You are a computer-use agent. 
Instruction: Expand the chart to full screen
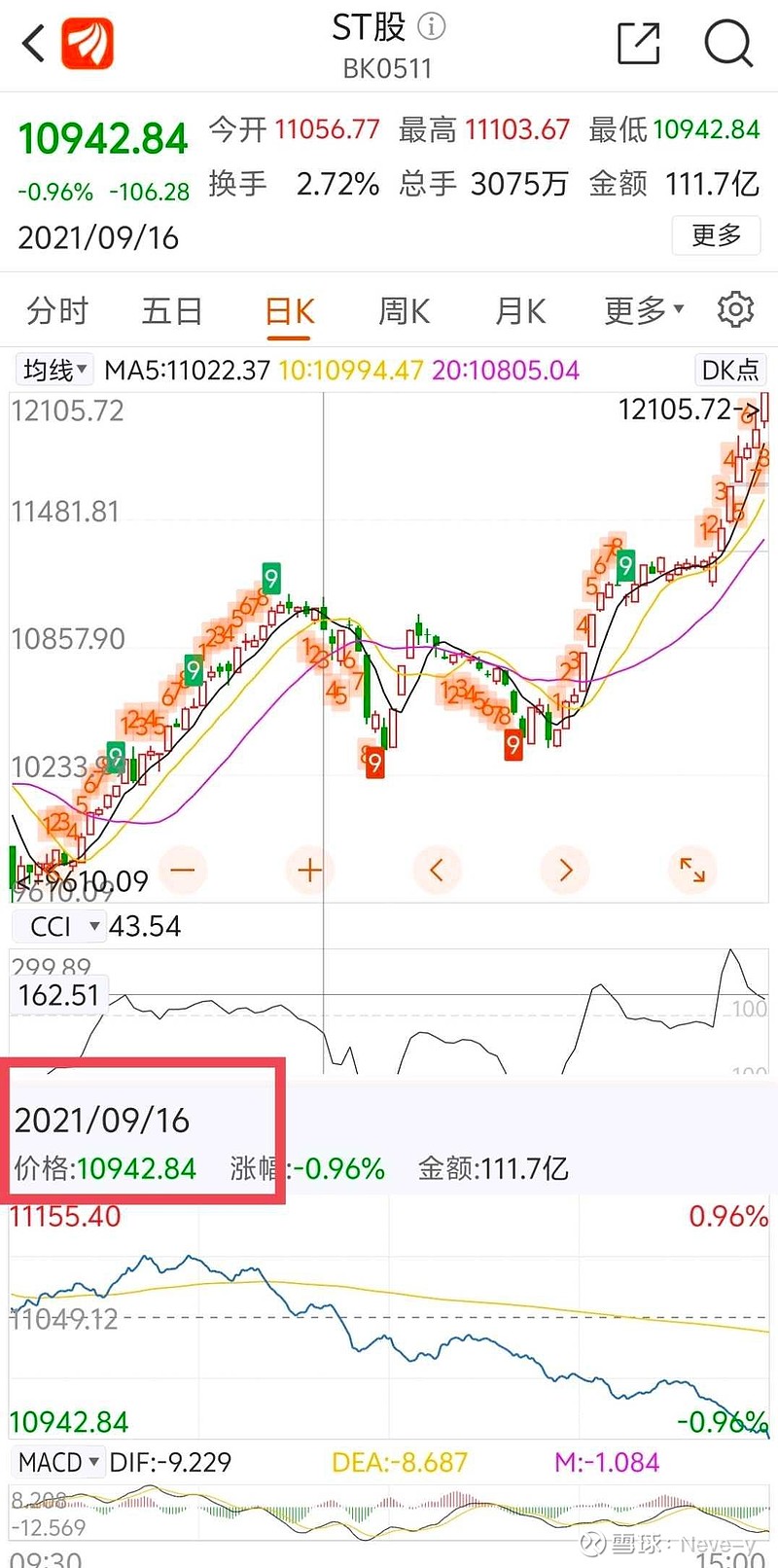(x=691, y=869)
